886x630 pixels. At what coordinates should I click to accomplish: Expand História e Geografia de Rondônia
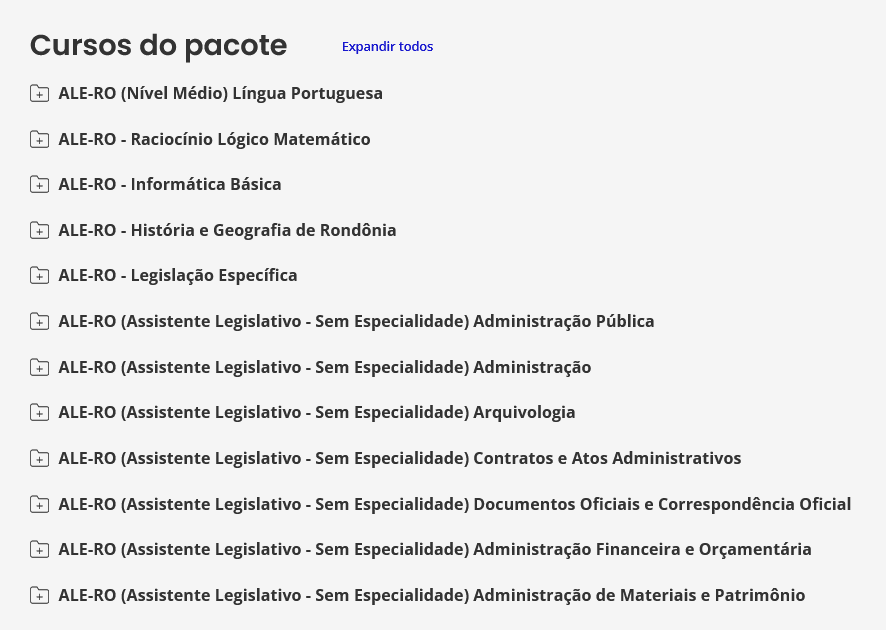coord(227,231)
